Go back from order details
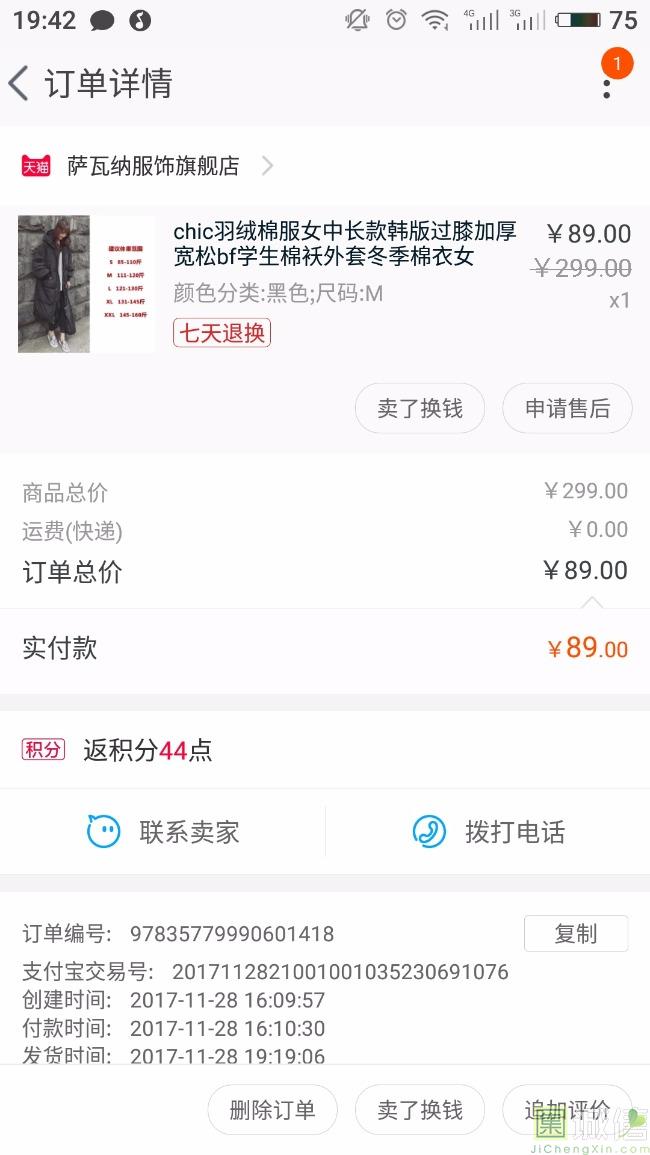 [x=20, y=83]
